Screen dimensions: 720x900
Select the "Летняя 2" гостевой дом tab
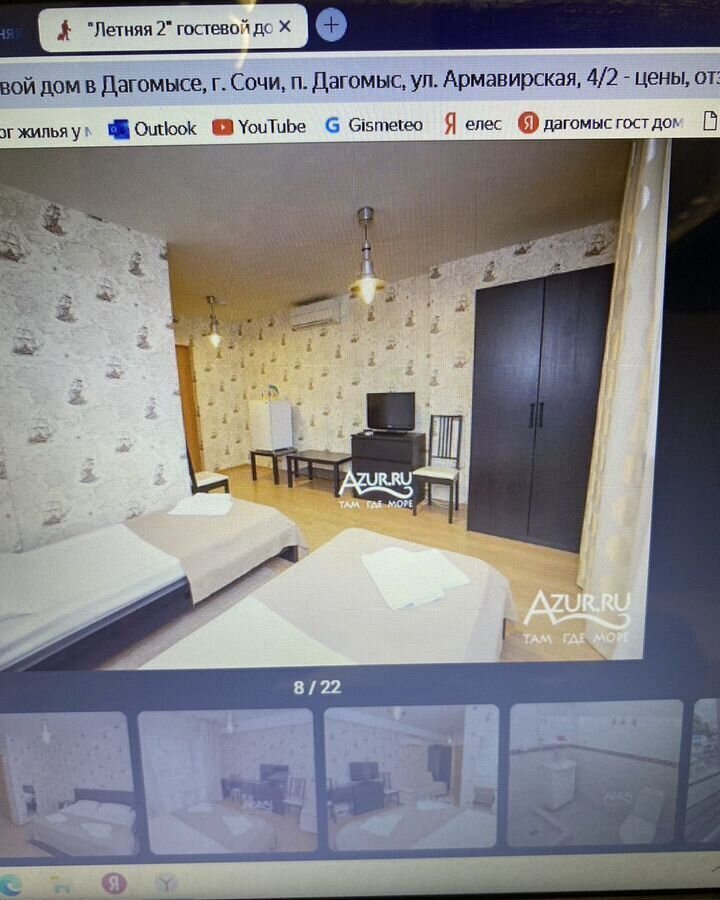170,29
